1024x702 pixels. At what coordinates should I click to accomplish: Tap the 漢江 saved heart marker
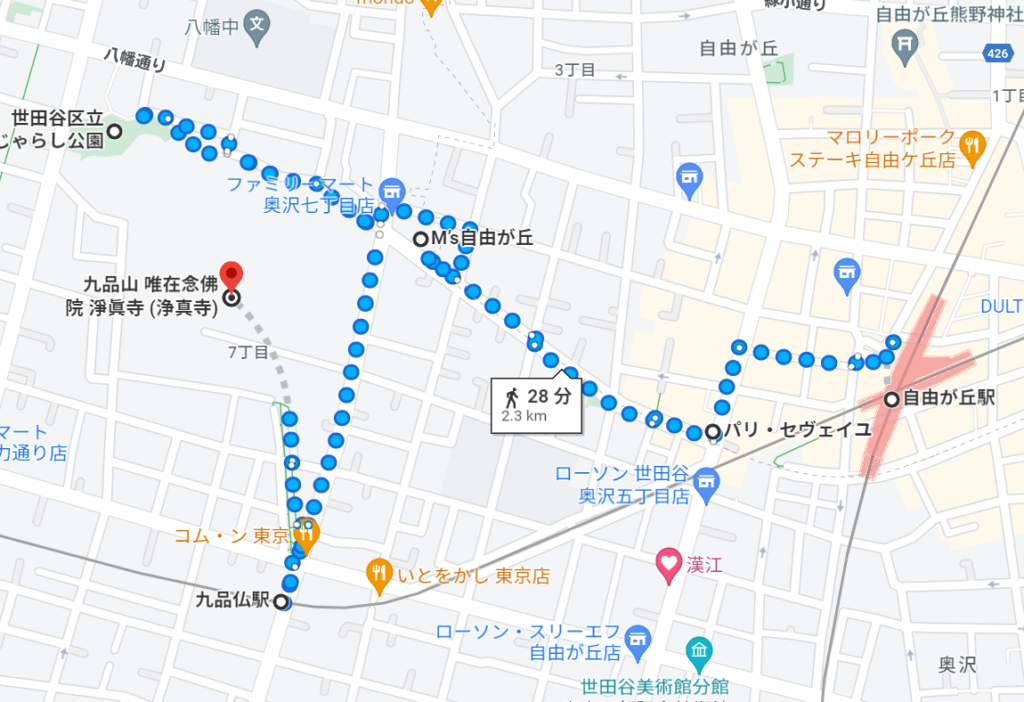tap(668, 564)
